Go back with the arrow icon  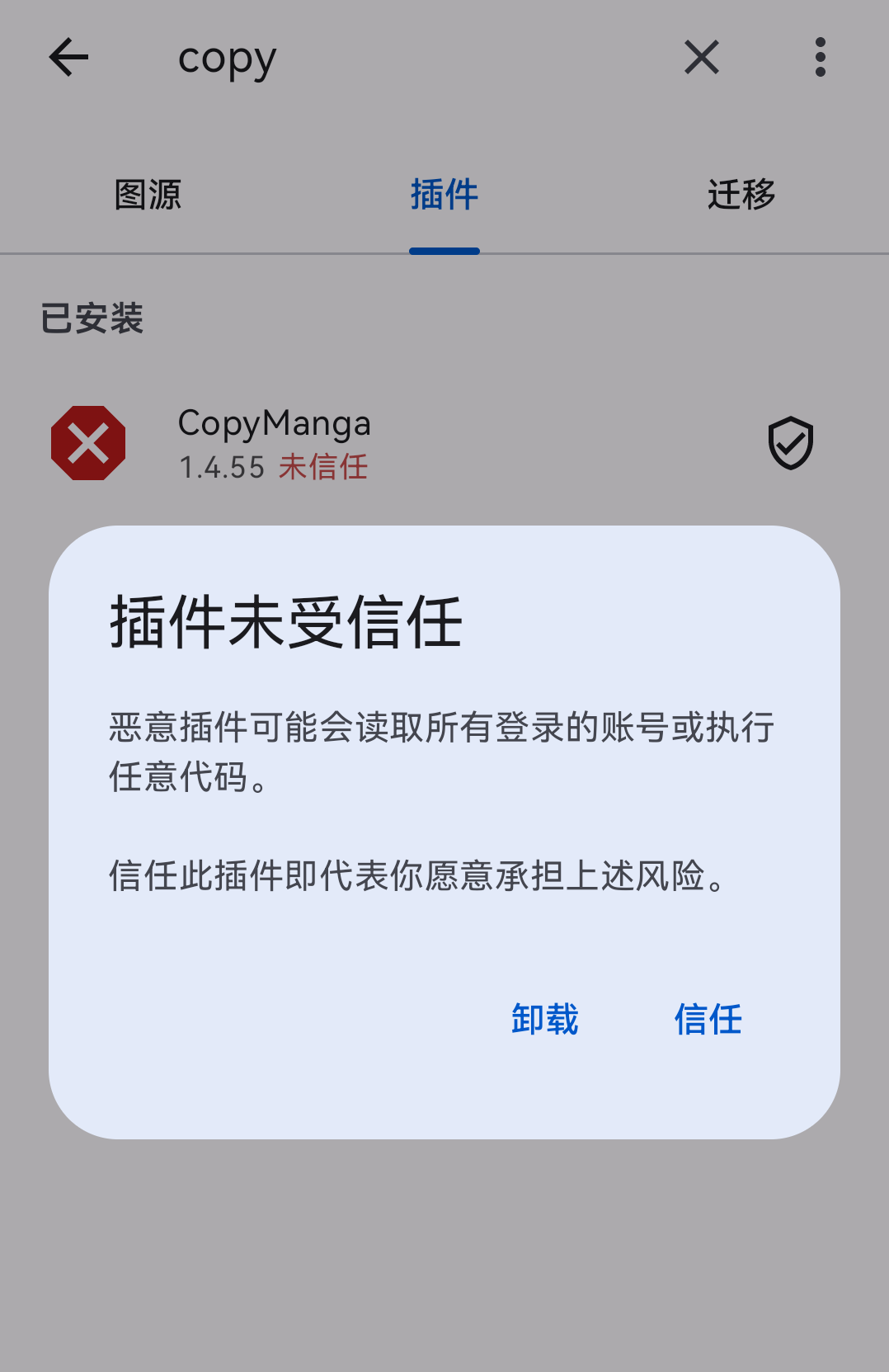tap(68, 58)
